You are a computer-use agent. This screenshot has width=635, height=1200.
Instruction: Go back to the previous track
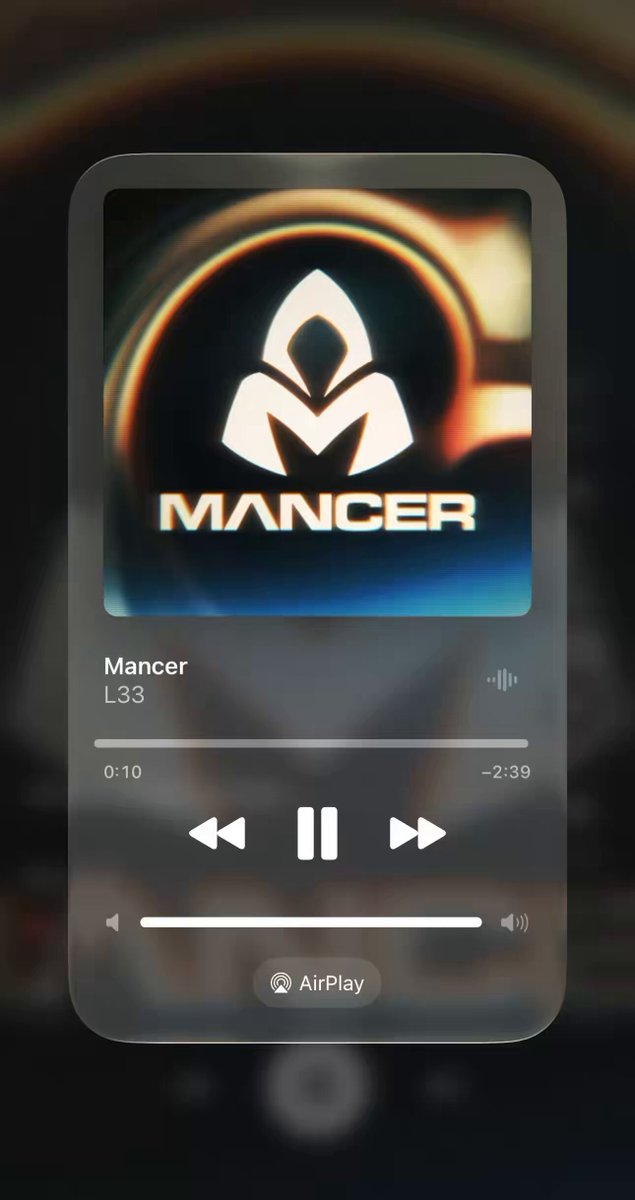click(217, 833)
